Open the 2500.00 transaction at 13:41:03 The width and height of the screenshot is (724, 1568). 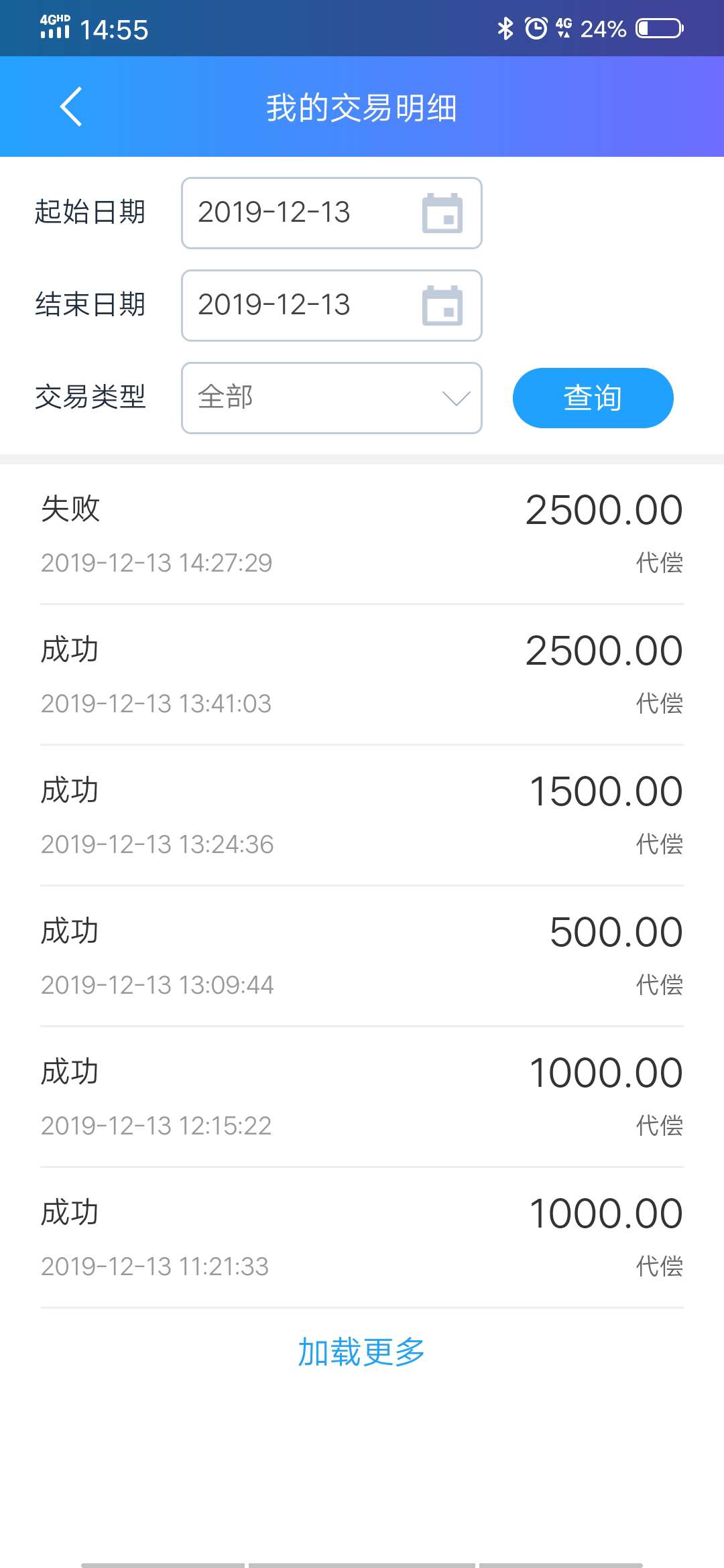click(362, 675)
